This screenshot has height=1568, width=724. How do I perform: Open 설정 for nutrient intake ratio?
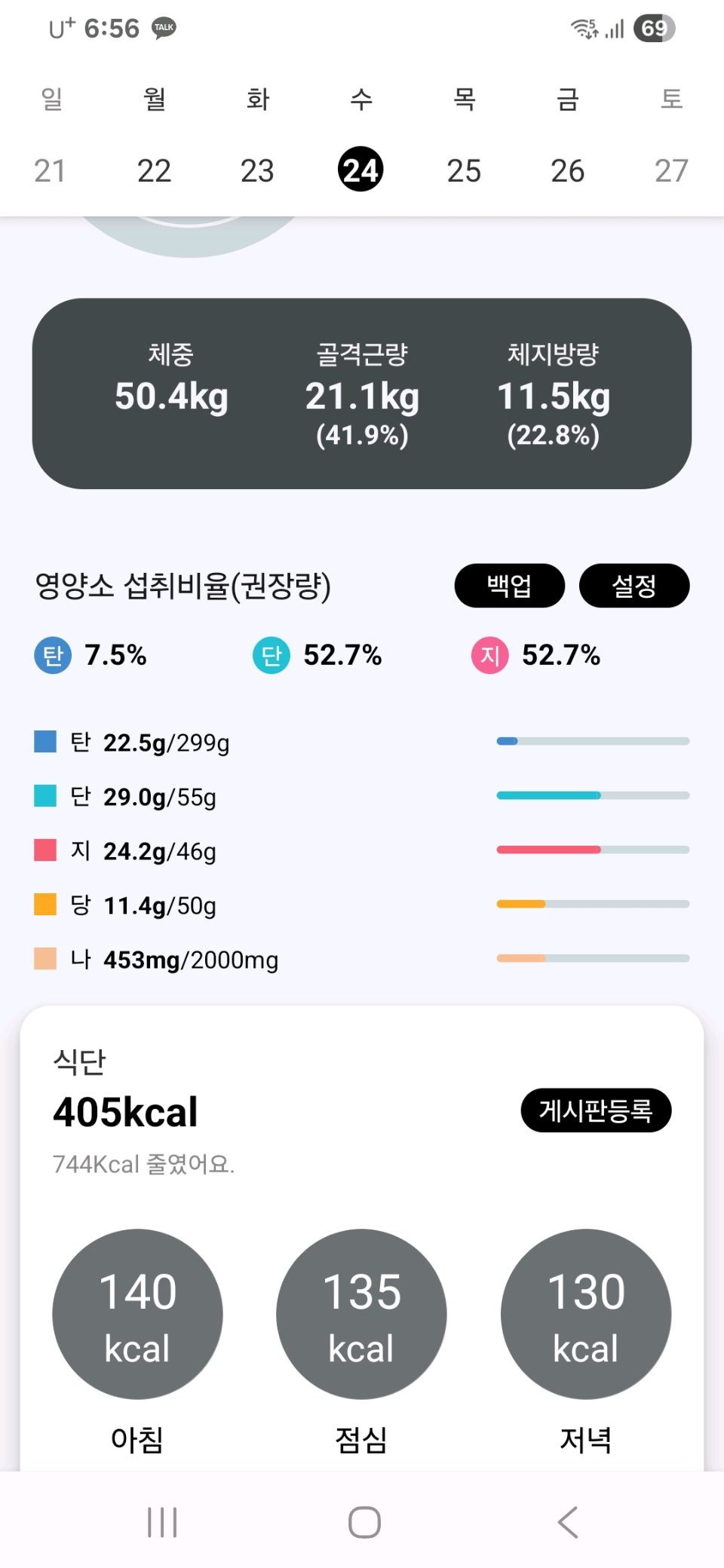coord(633,585)
